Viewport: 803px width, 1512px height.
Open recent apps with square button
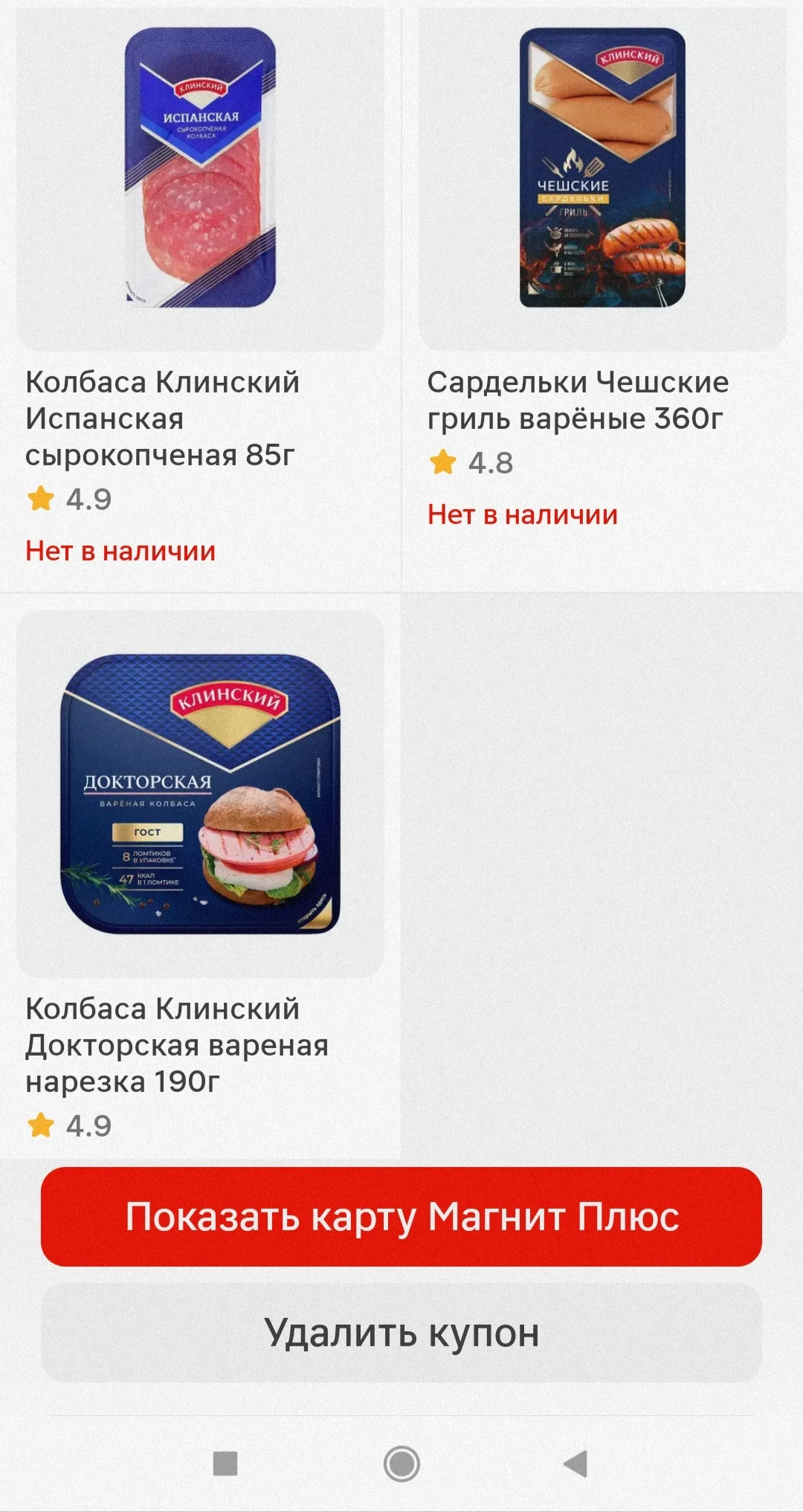[225, 1464]
